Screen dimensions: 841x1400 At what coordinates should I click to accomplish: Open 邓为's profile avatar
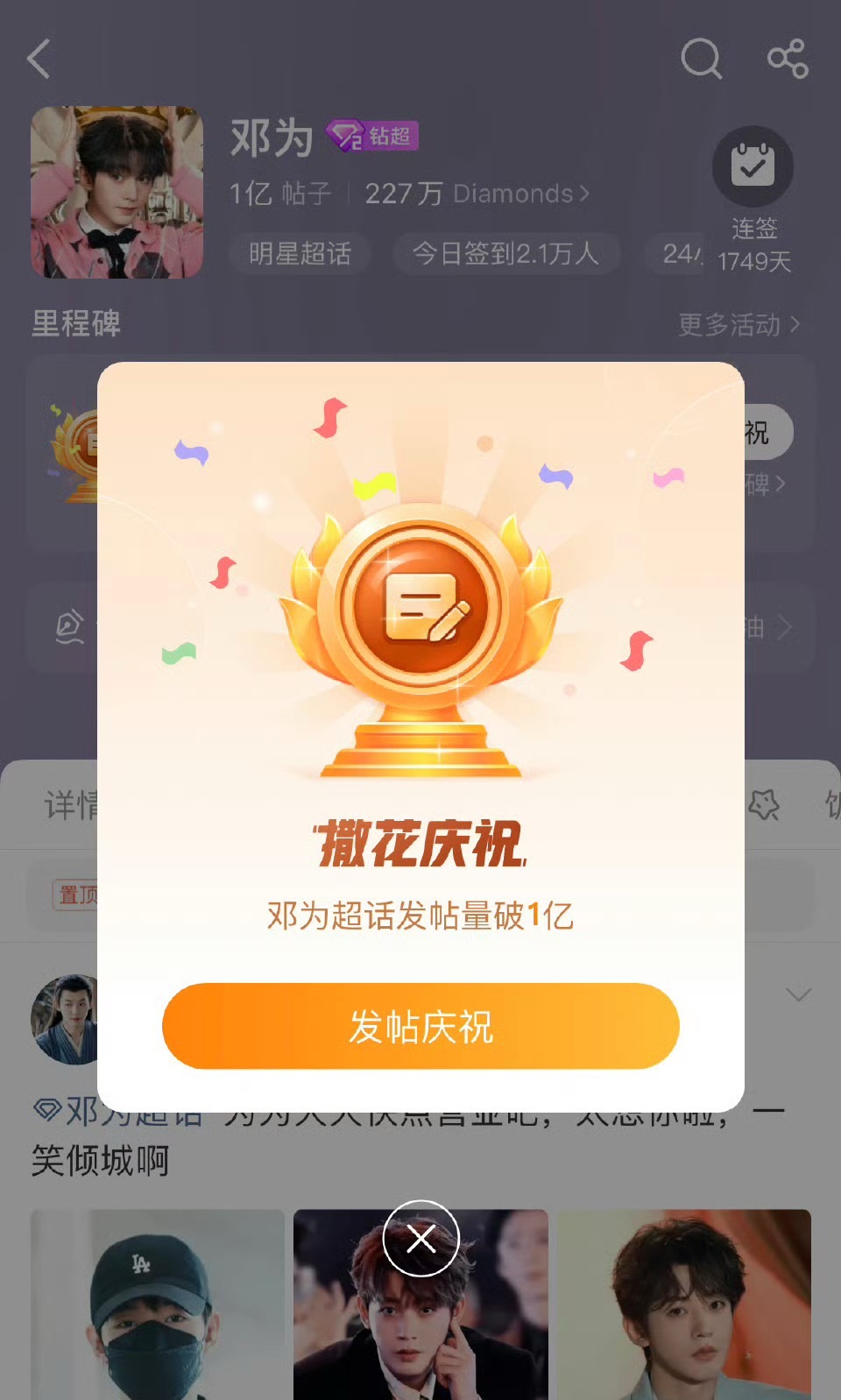116,191
